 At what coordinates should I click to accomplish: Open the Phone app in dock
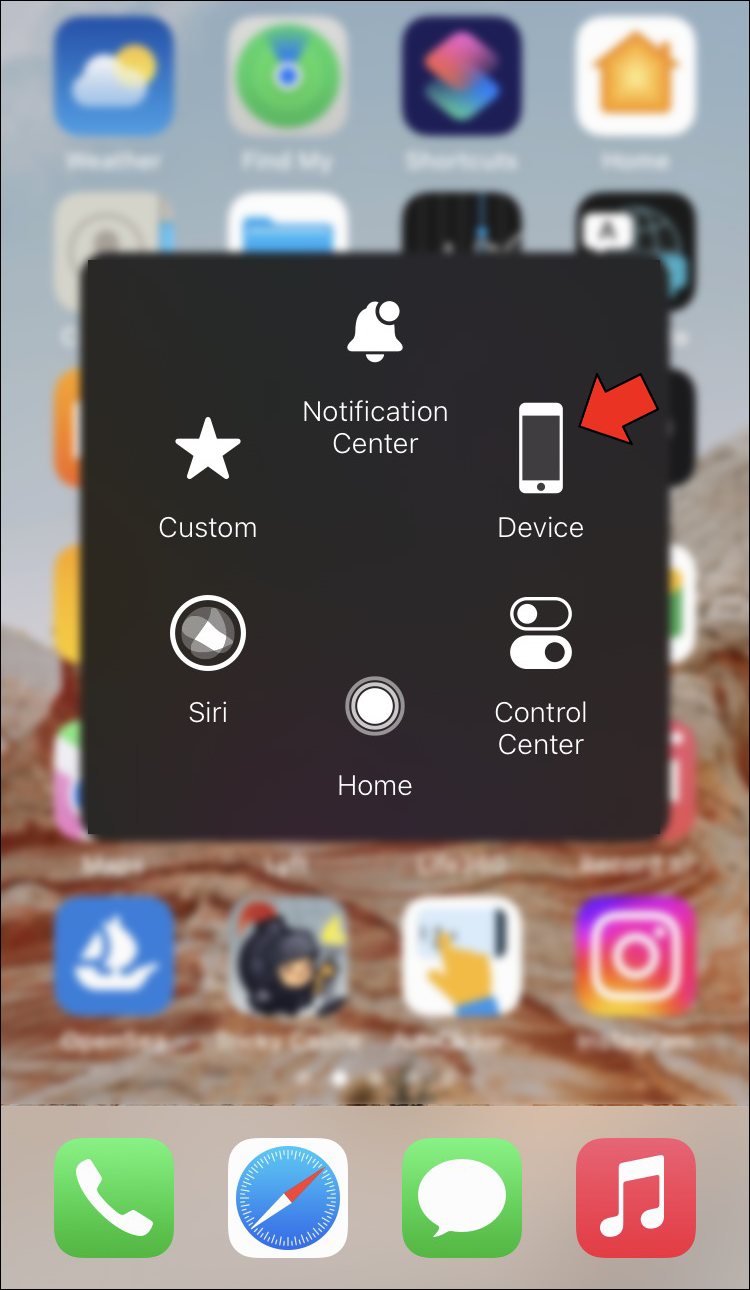tap(114, 1197)
